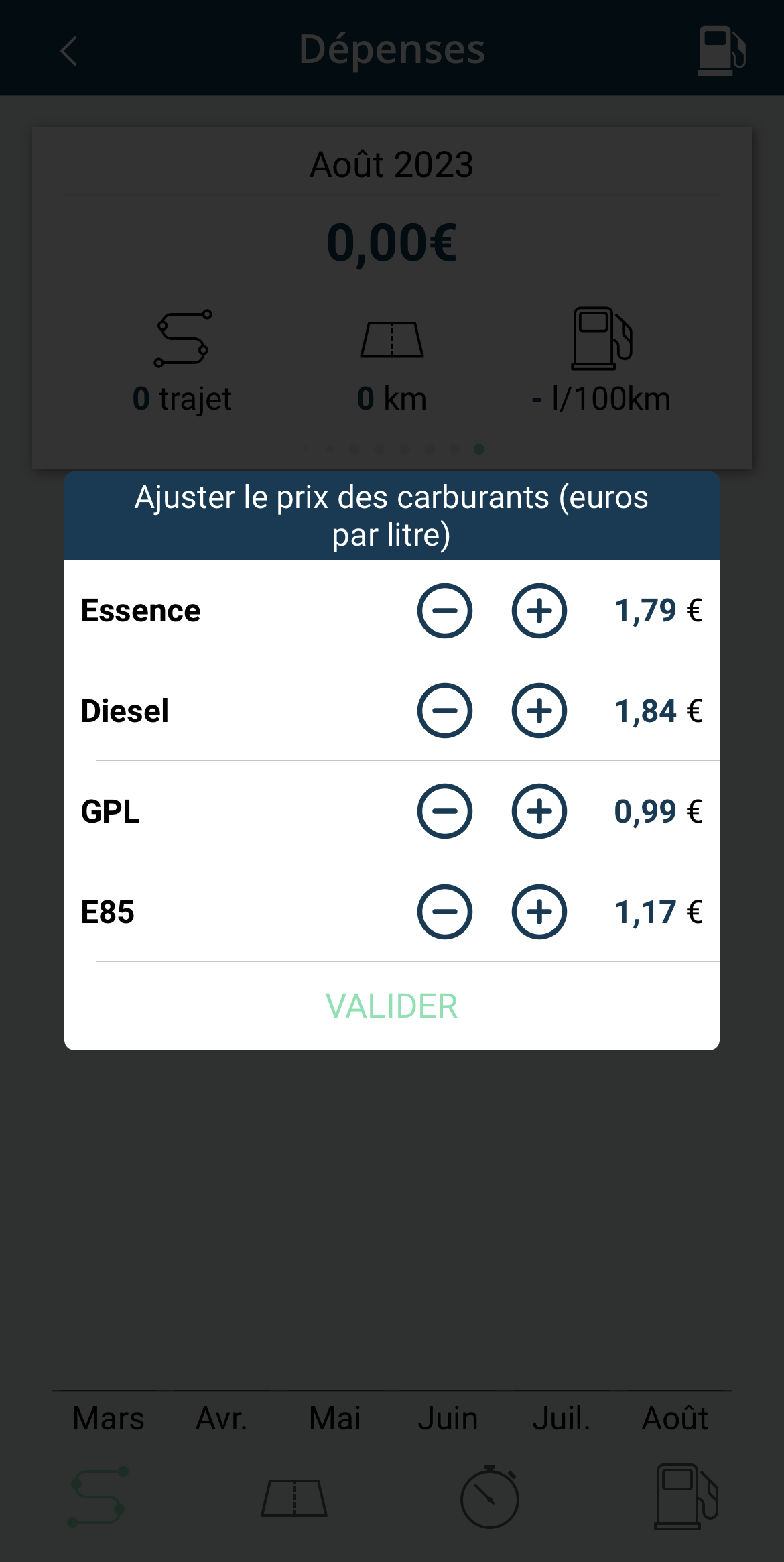Decrease the Essence price

(445, 611)
